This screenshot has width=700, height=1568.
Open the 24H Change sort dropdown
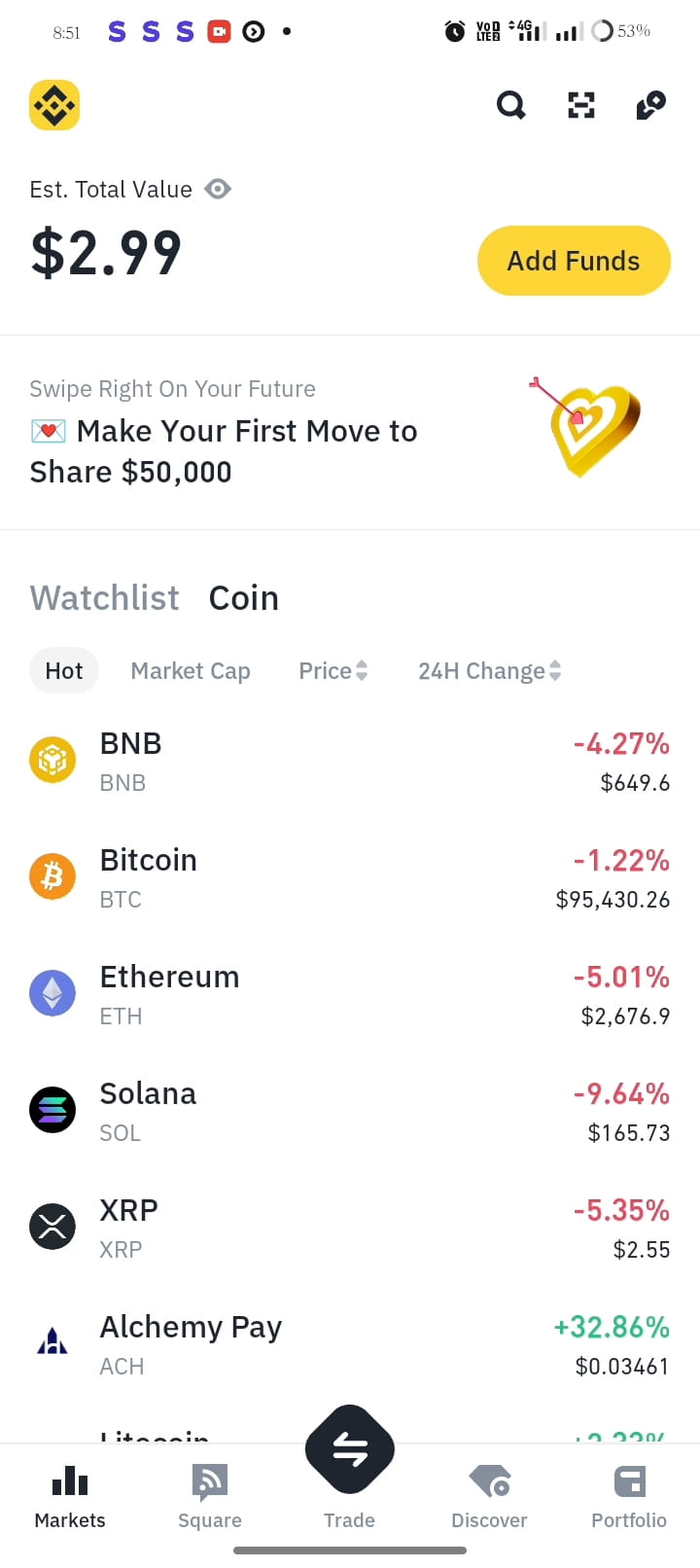click(x=489, y=670)
